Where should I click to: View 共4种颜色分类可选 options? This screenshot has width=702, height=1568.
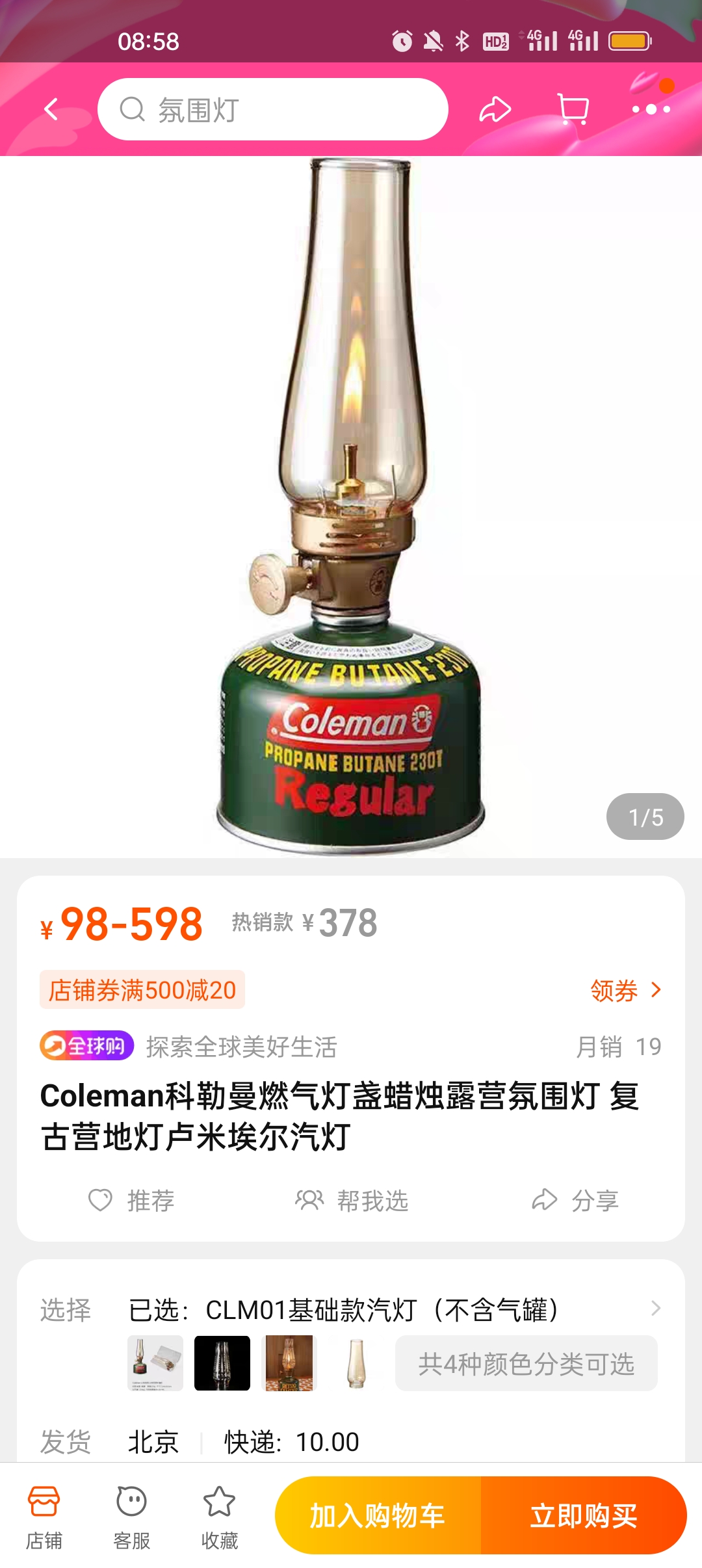click(x=526, y=1363)
